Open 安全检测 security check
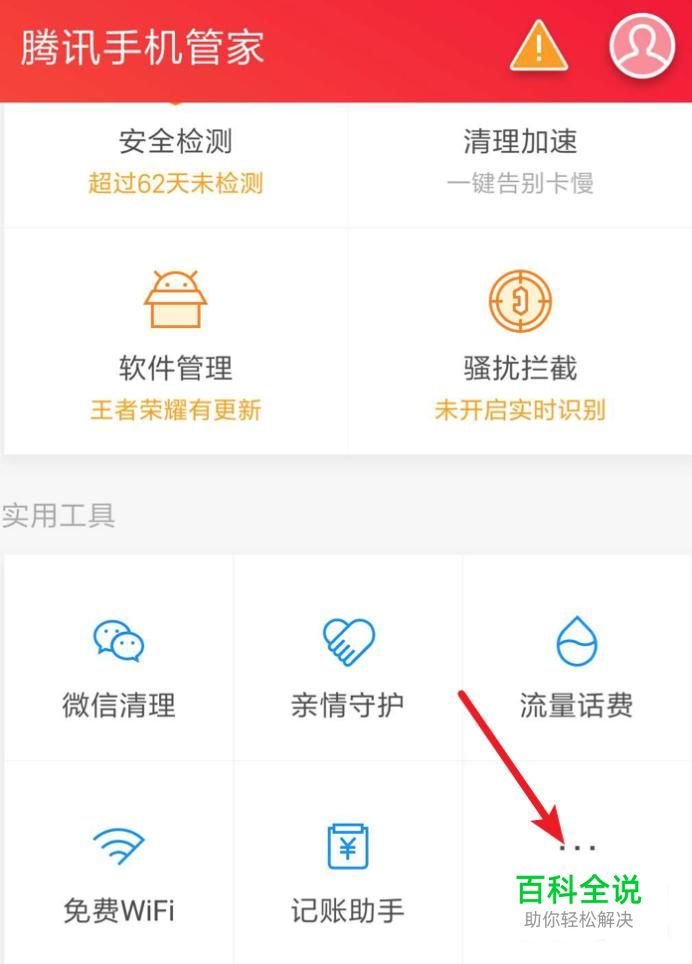Viewport: 692px width, 964px height. tap(175, 160)
